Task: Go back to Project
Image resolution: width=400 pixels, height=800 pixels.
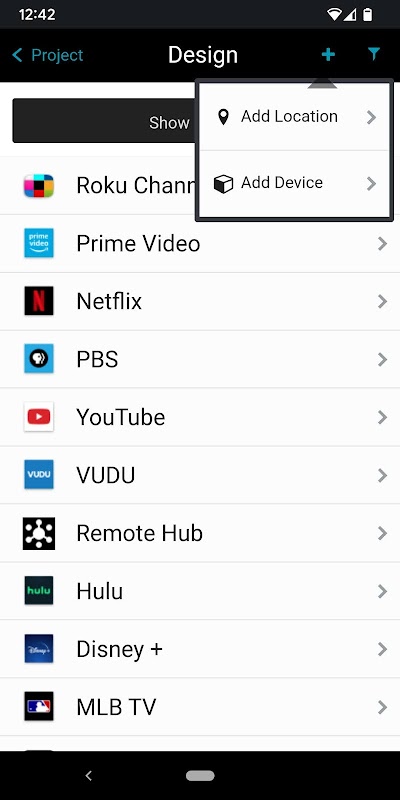Action: coord(47,55)
